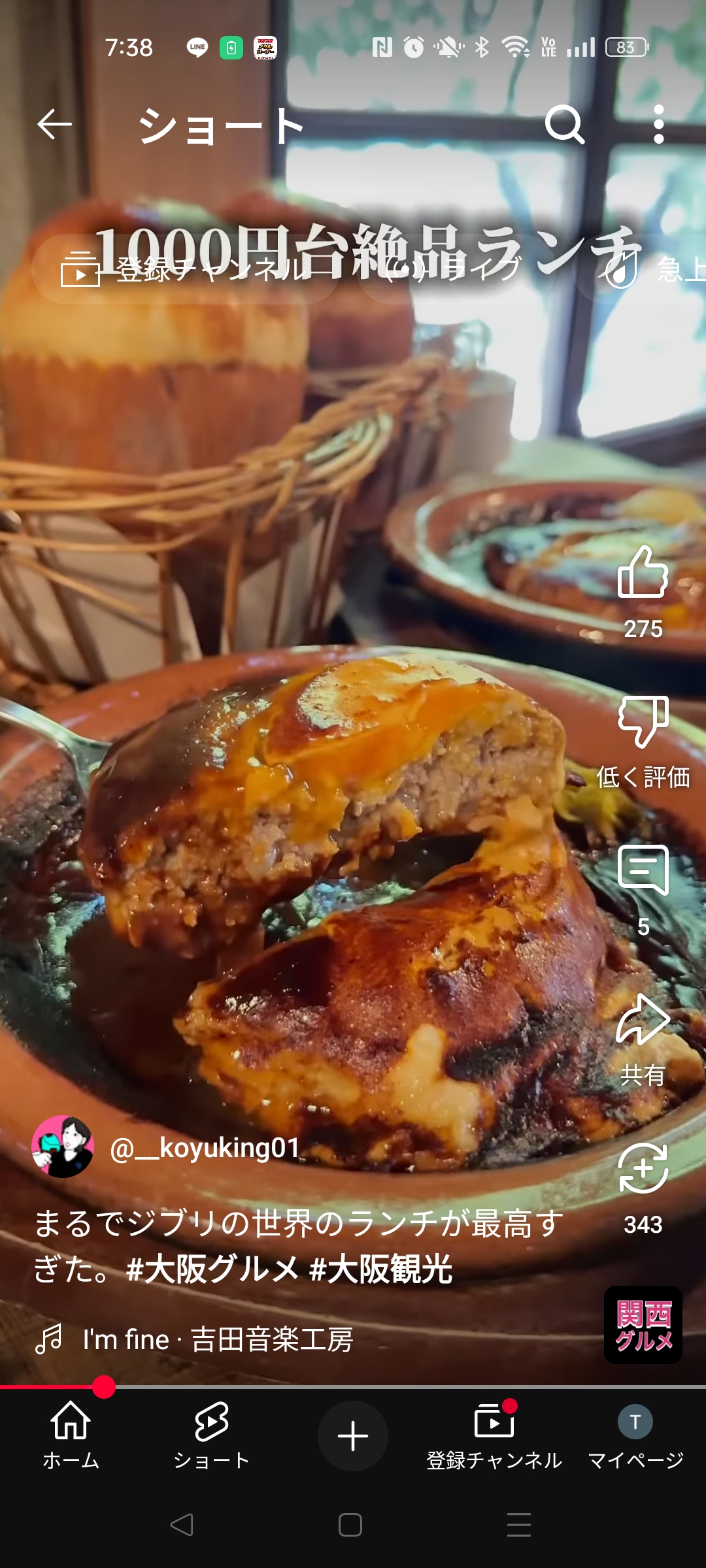This screenshot has width=706, height=1568.
Task: Dislike with the 低く評価 button
Action: [x=643, y=723]
